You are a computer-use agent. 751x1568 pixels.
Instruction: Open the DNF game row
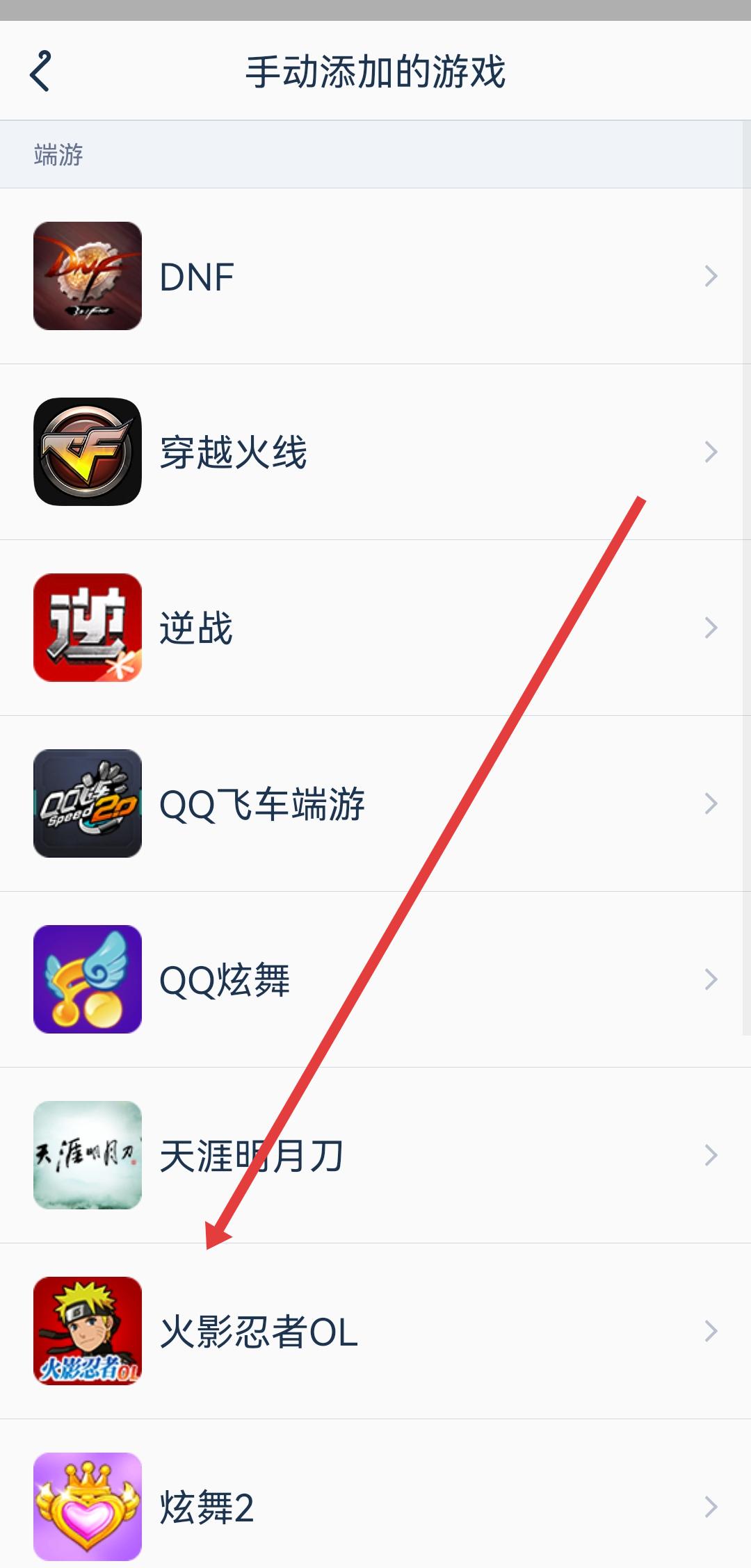click(x=375, y=276)
